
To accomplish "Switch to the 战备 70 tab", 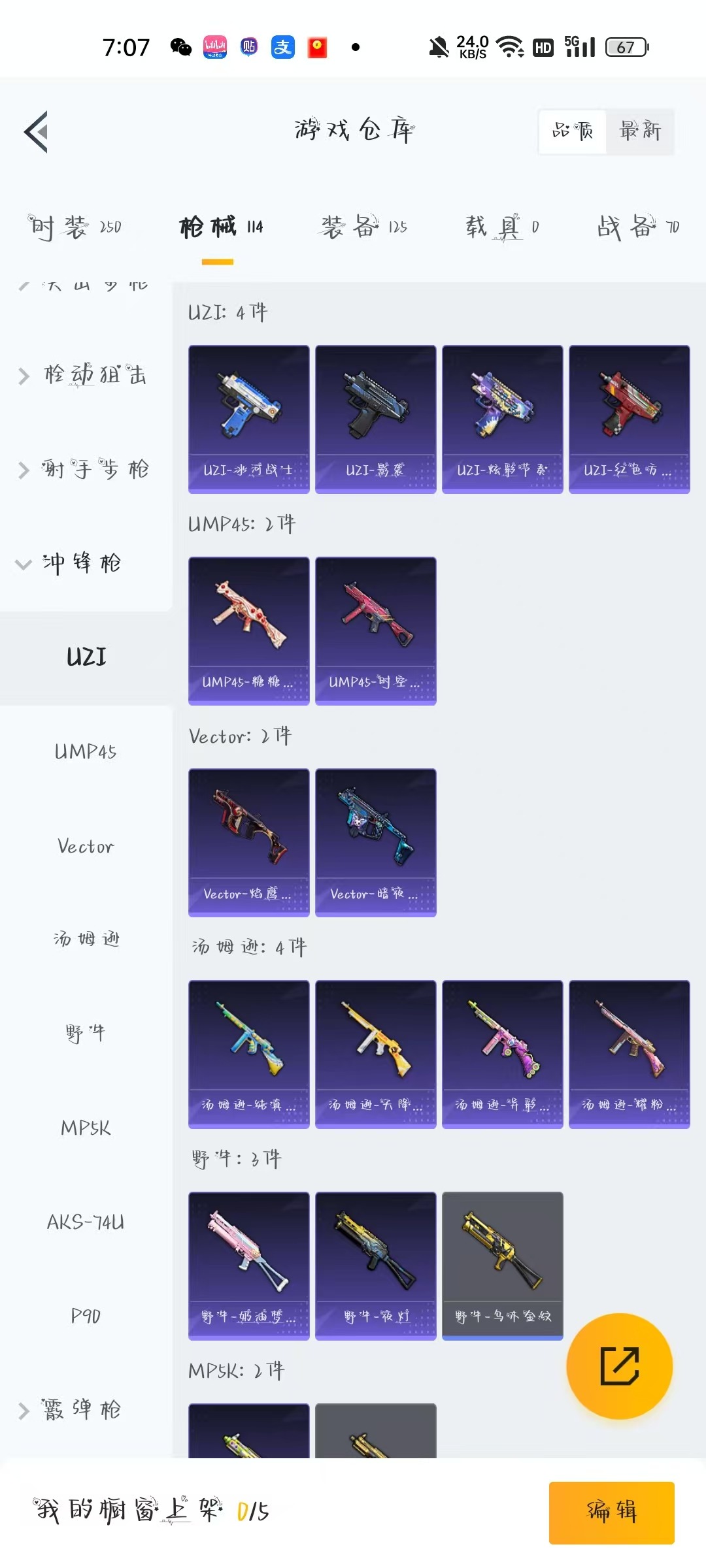I will [637, 227].
